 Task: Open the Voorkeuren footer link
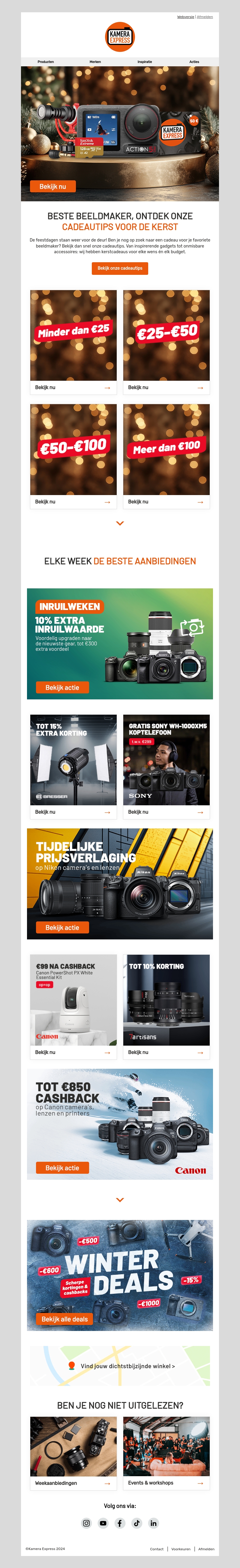click(181, 1549)
